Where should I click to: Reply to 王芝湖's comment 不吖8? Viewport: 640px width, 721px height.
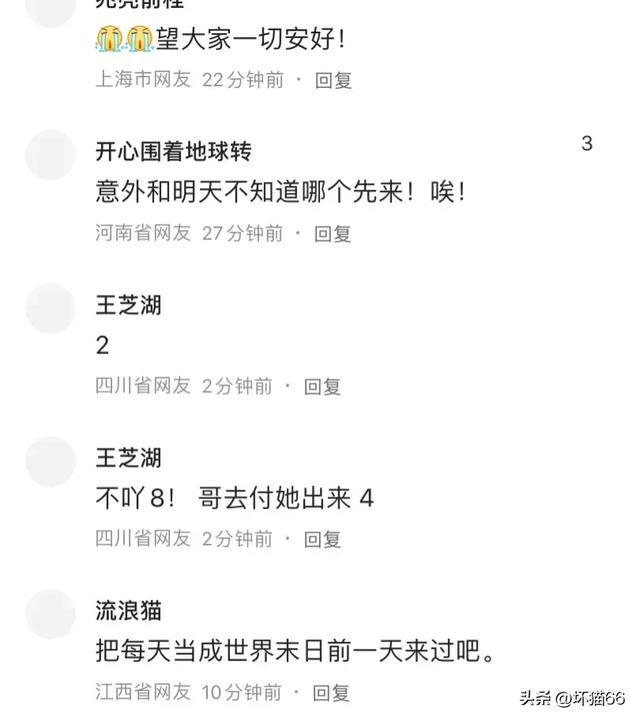[x=322, y=538]
